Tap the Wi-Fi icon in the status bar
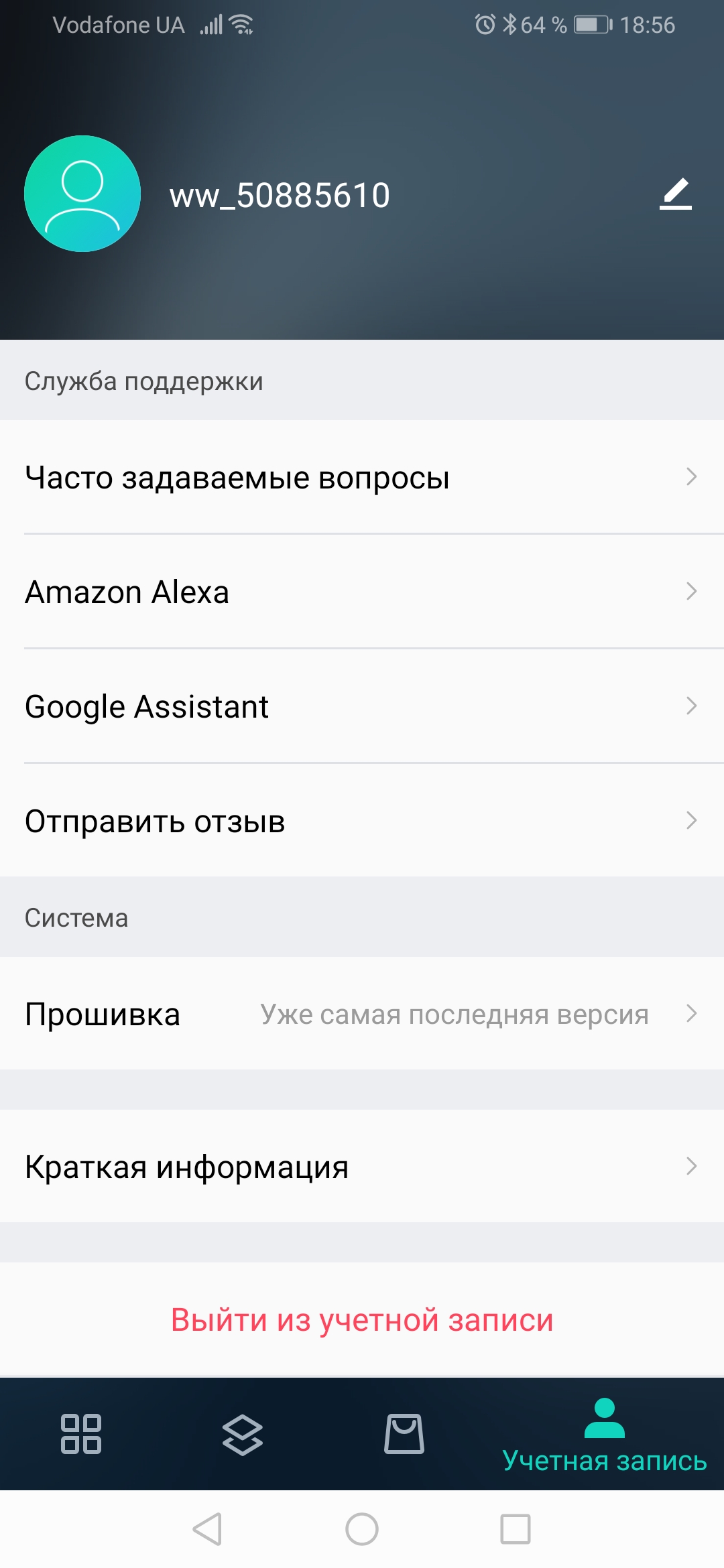 [240, 24]
